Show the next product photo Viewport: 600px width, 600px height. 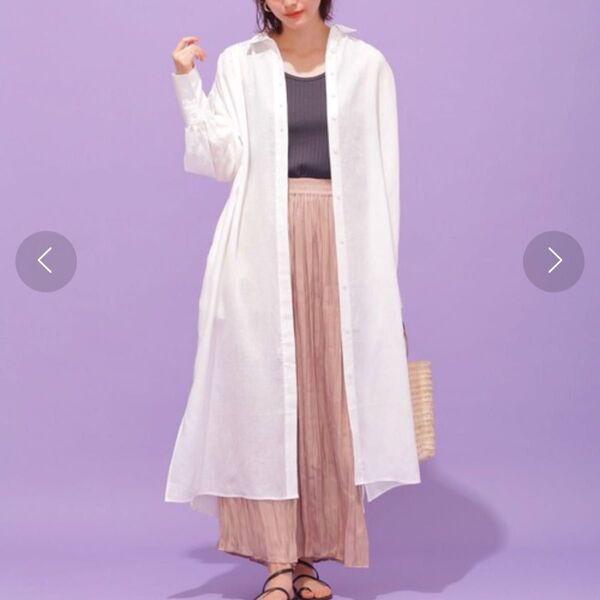(x=553, y=261)
